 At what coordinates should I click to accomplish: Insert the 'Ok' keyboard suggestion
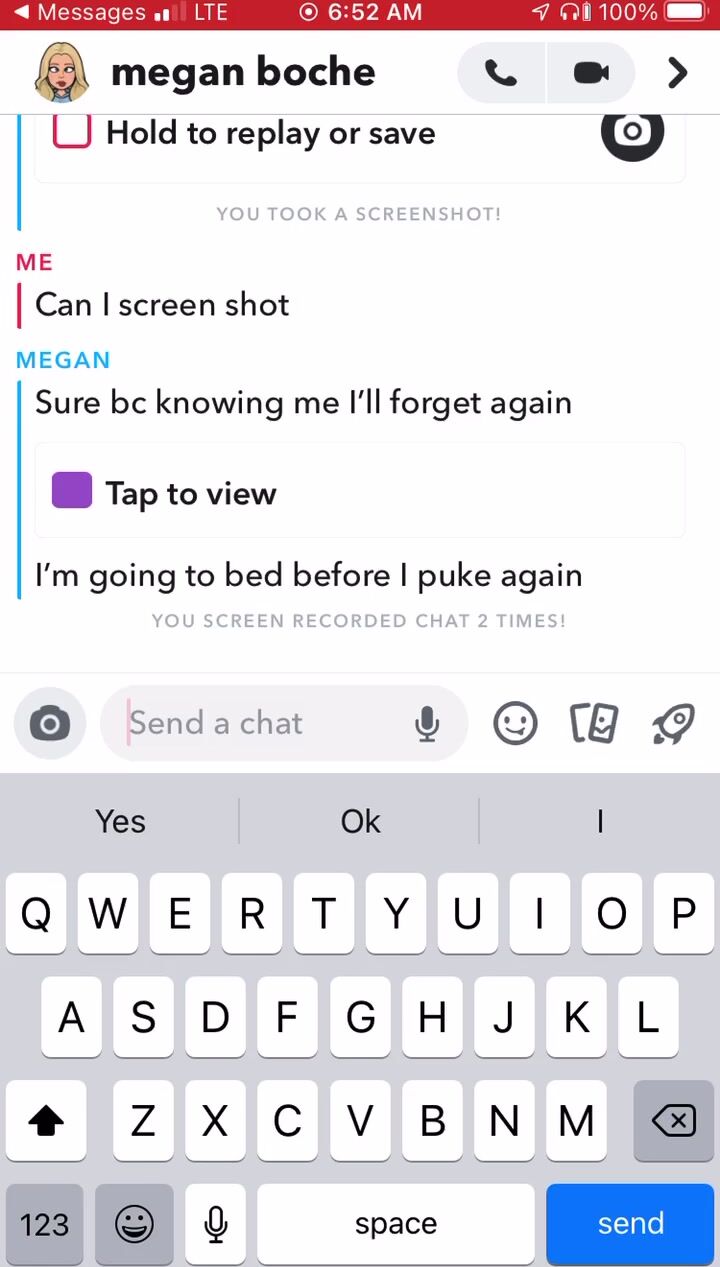[360, 821]
